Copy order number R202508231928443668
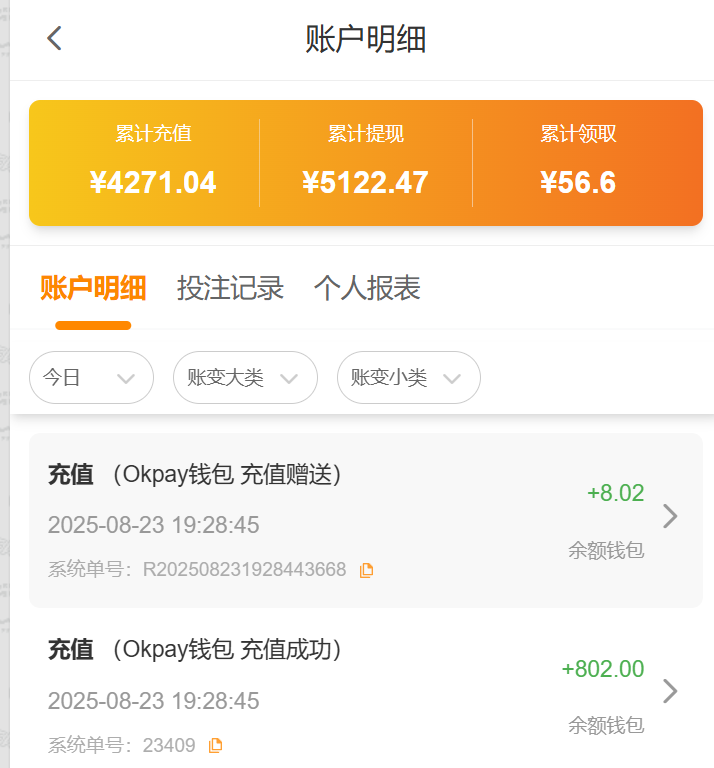Image resolution: width=714 pixels, height=768 pixels. 367,570
